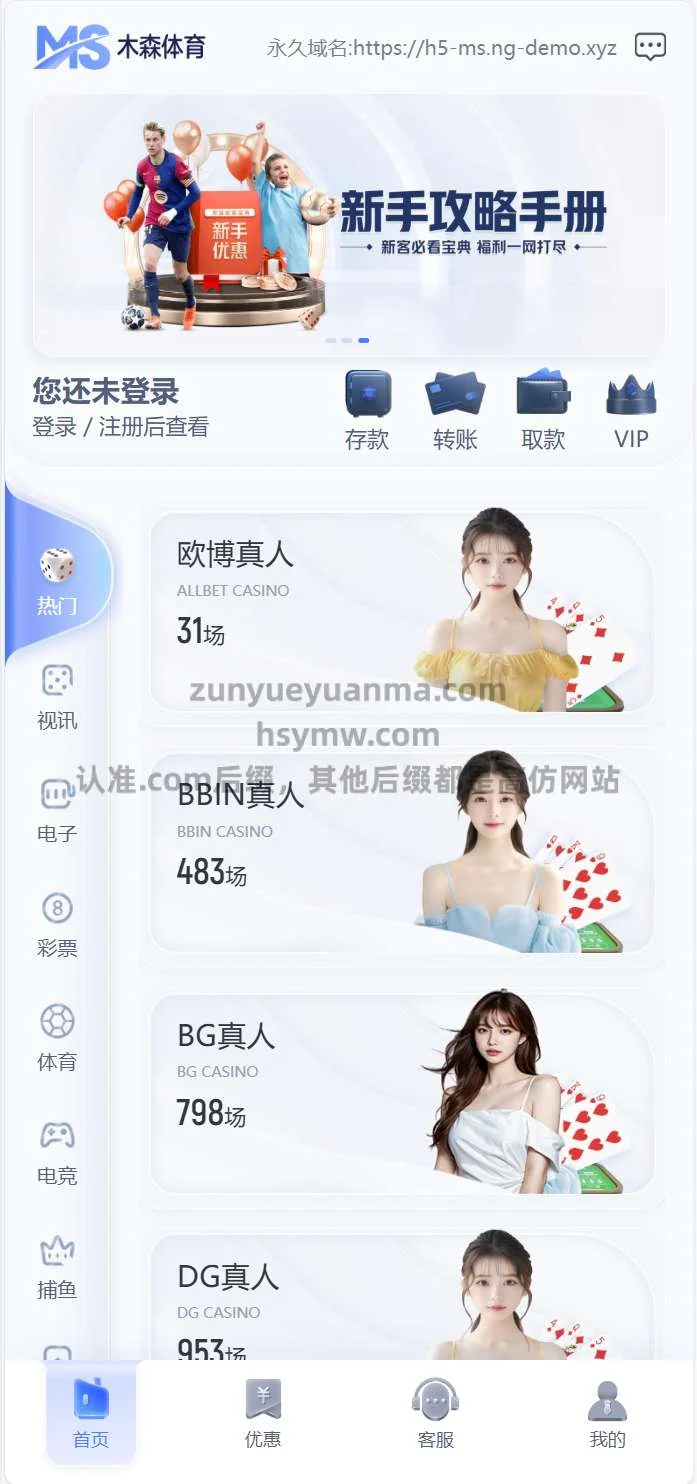Image resolution: width=697 pixels, height=1484 pixels.
Task: Tap 登录 / 注册后查看 to sign in
Action: [x=120, y=427]
